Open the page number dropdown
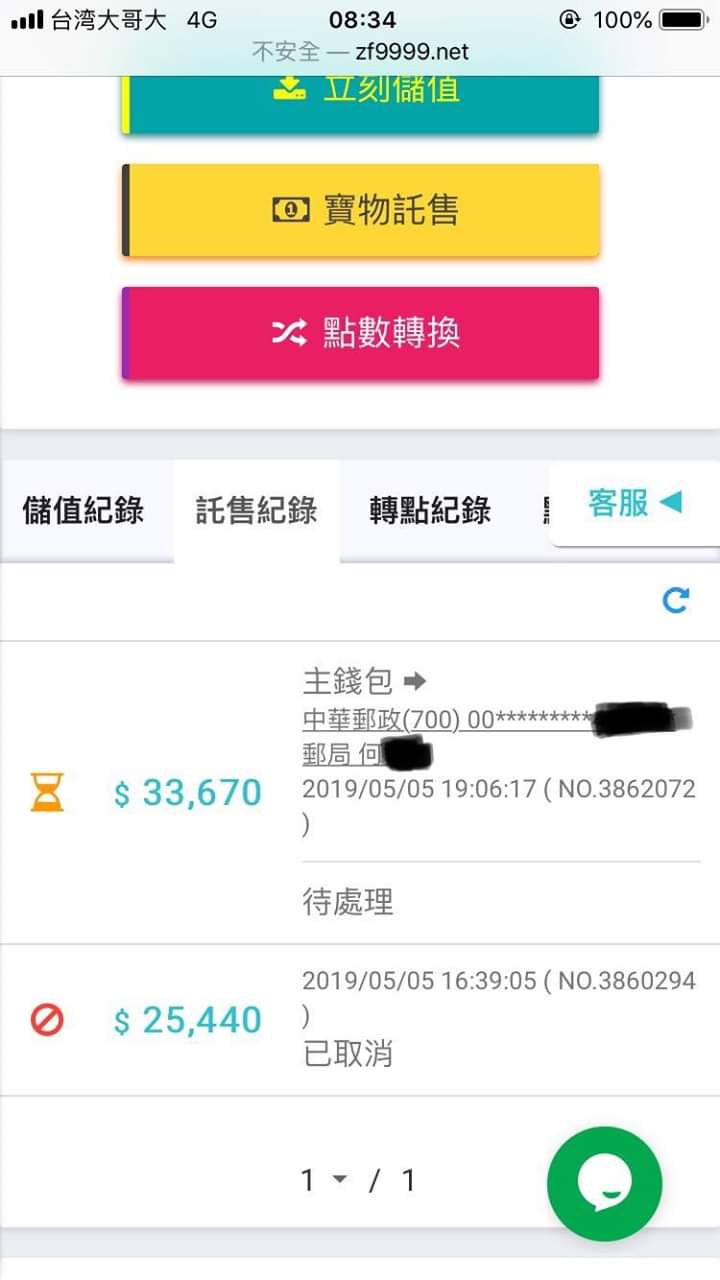Image resolution: width=720 pixels, height=1280 pixels. click(324, 1181)
